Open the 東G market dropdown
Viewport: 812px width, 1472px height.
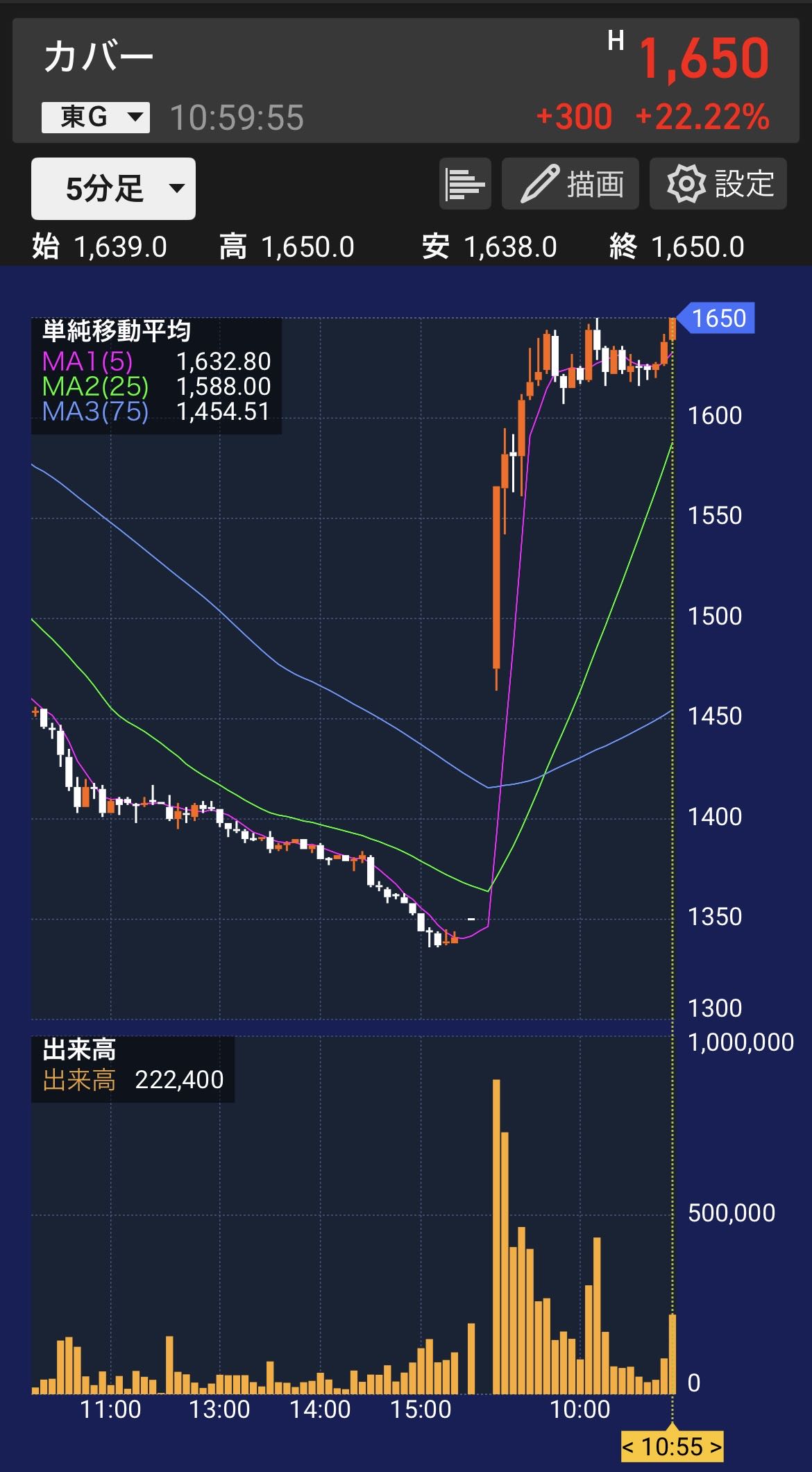(x=96, y=117)
